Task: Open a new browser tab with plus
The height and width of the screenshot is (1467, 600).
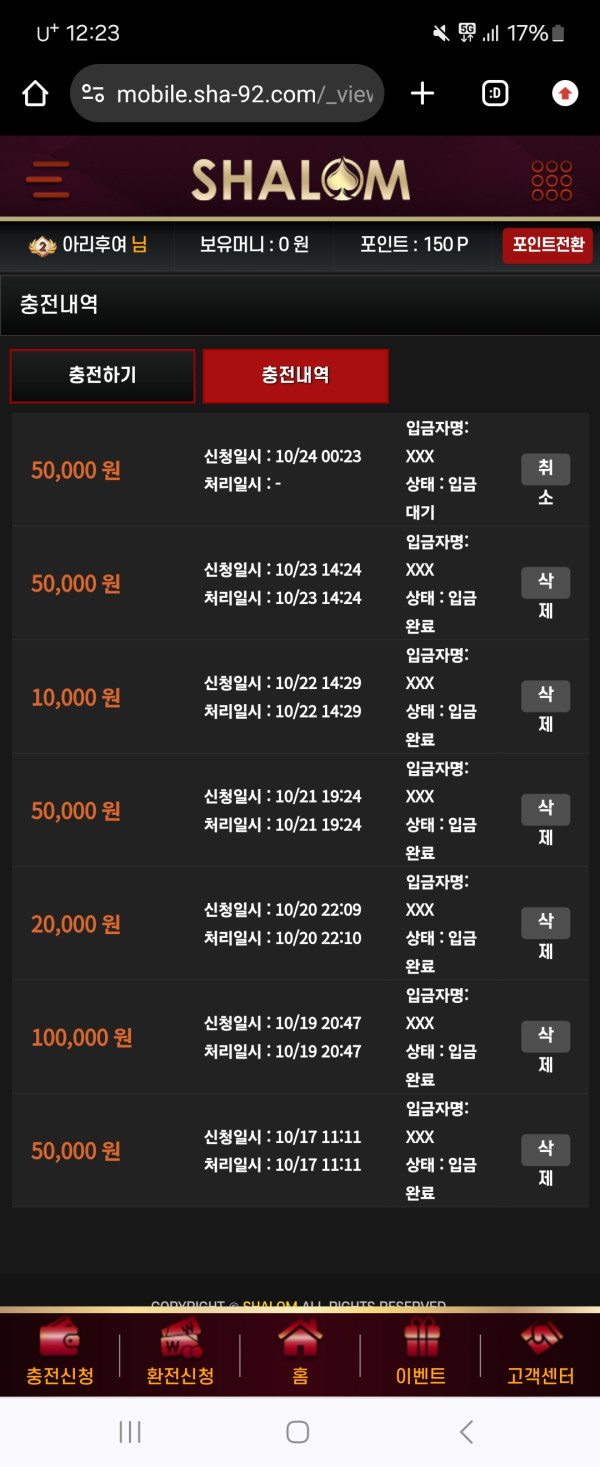Action: (423, 94)
